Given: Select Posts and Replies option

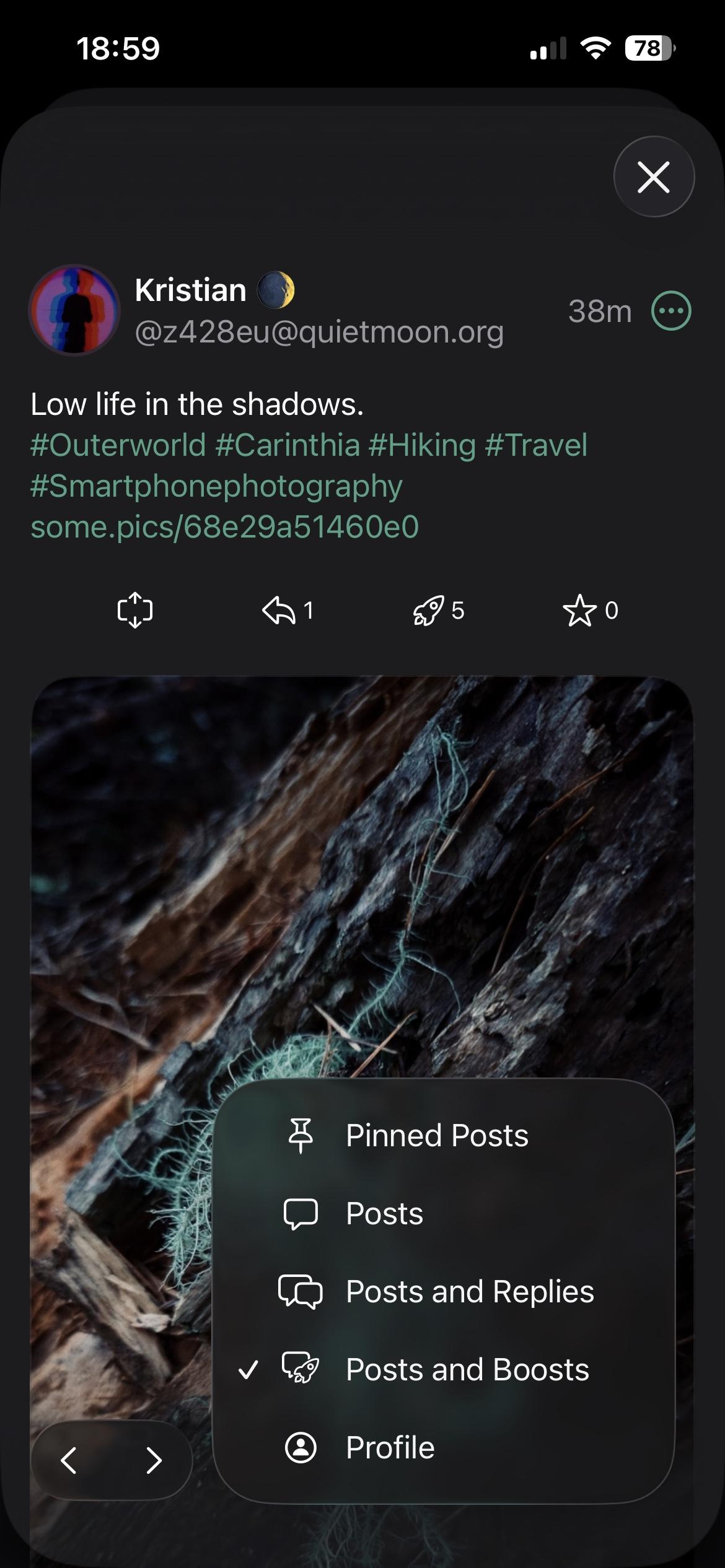Looking at the screenshot, I should point(469,1292).
